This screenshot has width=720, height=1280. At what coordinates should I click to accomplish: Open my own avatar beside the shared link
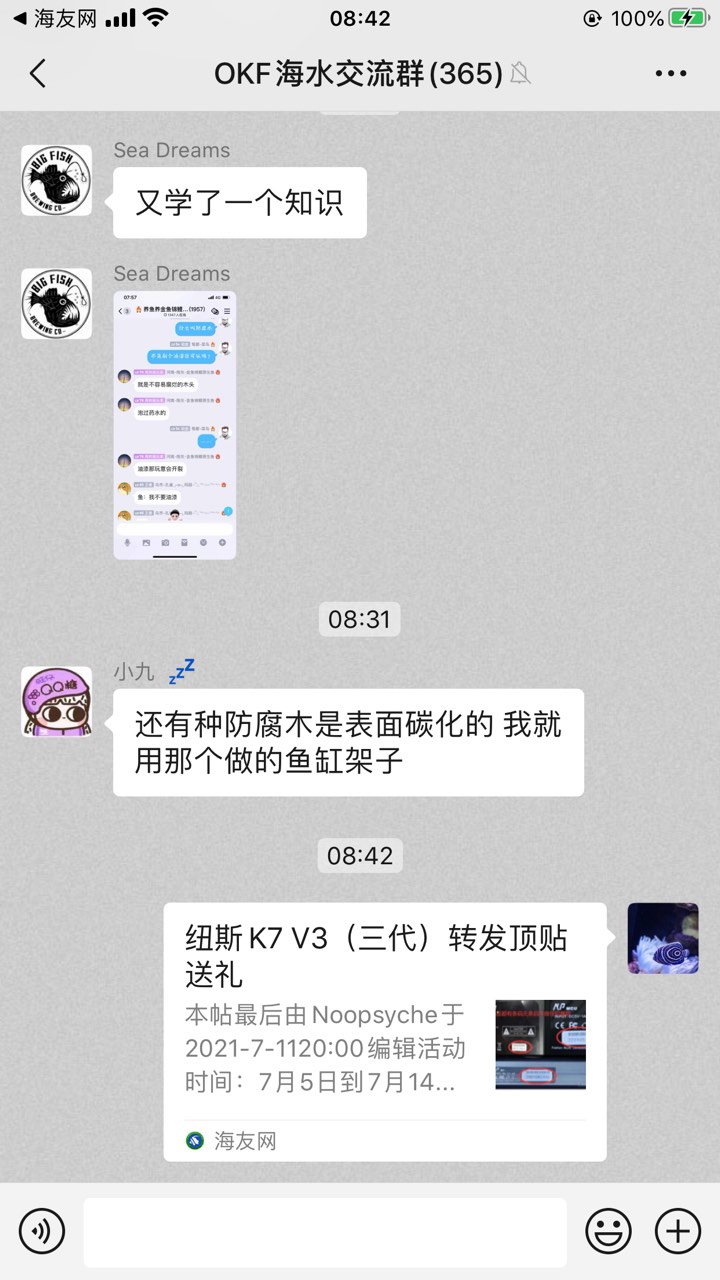(663, 938)
